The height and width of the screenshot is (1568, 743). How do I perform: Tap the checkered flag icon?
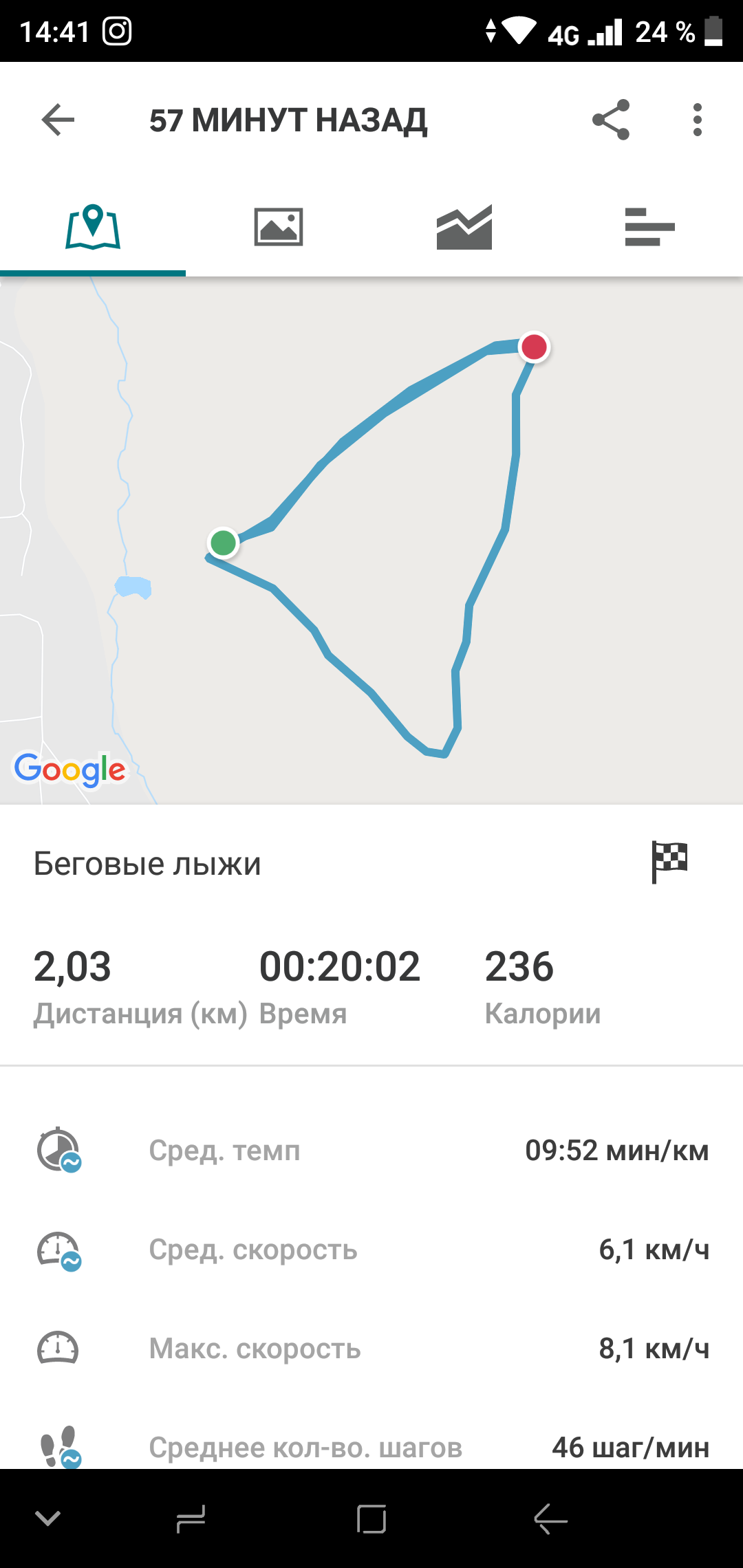[669, 862]
